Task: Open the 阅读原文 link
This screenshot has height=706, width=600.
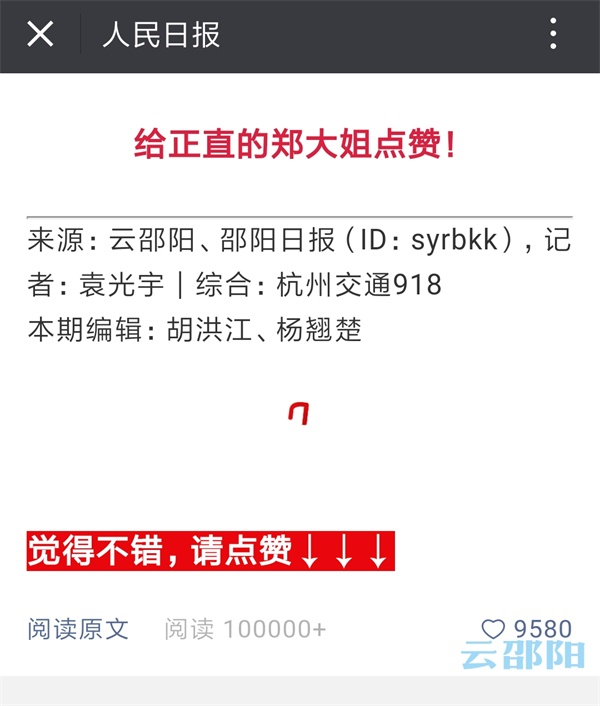Action: click(x=78, y=629)
